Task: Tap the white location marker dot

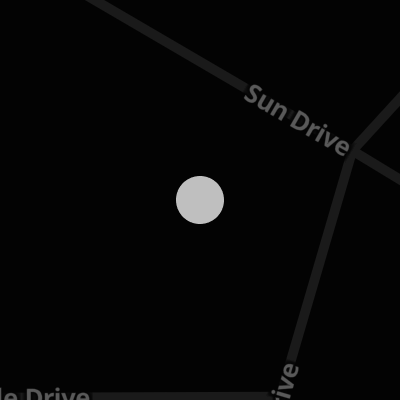Action: pos(200,200)
